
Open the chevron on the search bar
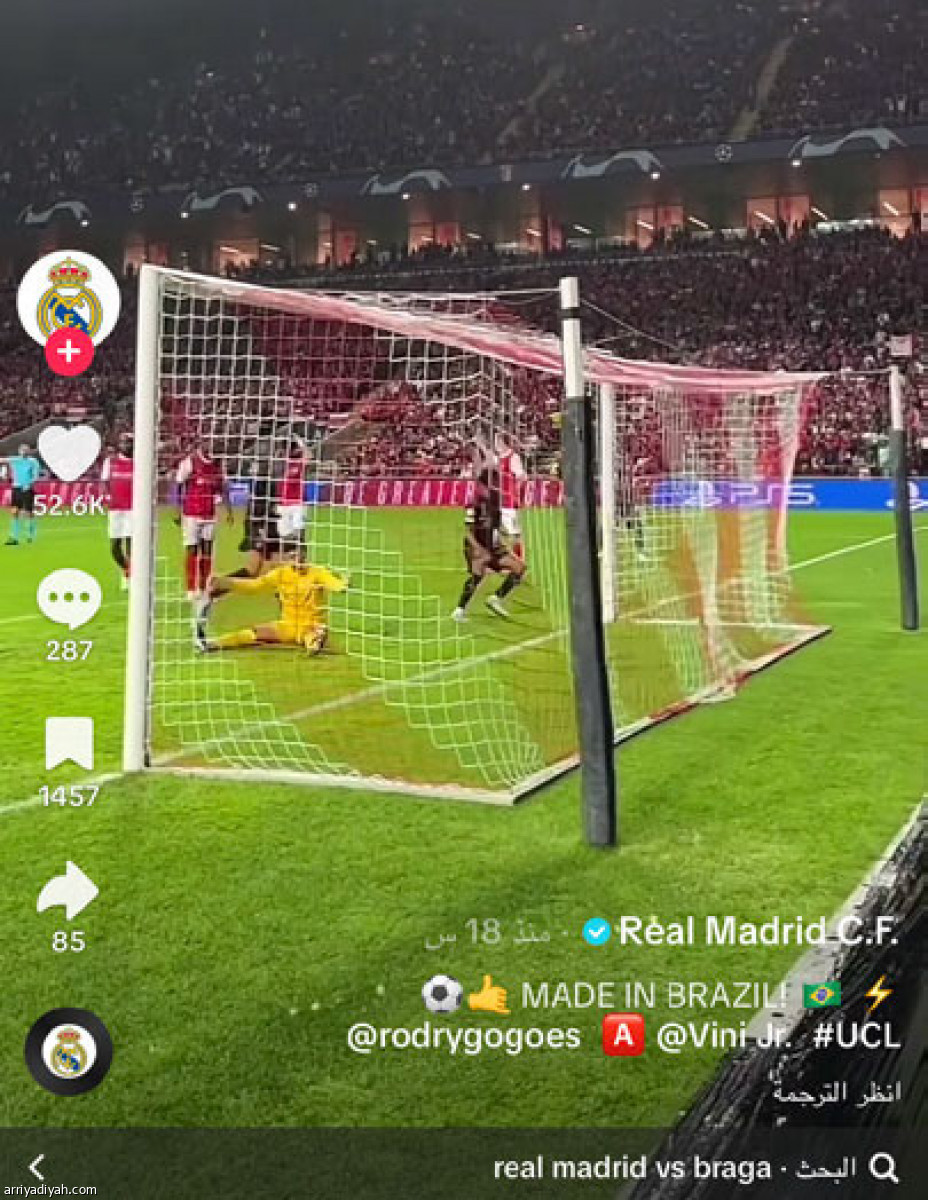click(x=36, y=1167)
